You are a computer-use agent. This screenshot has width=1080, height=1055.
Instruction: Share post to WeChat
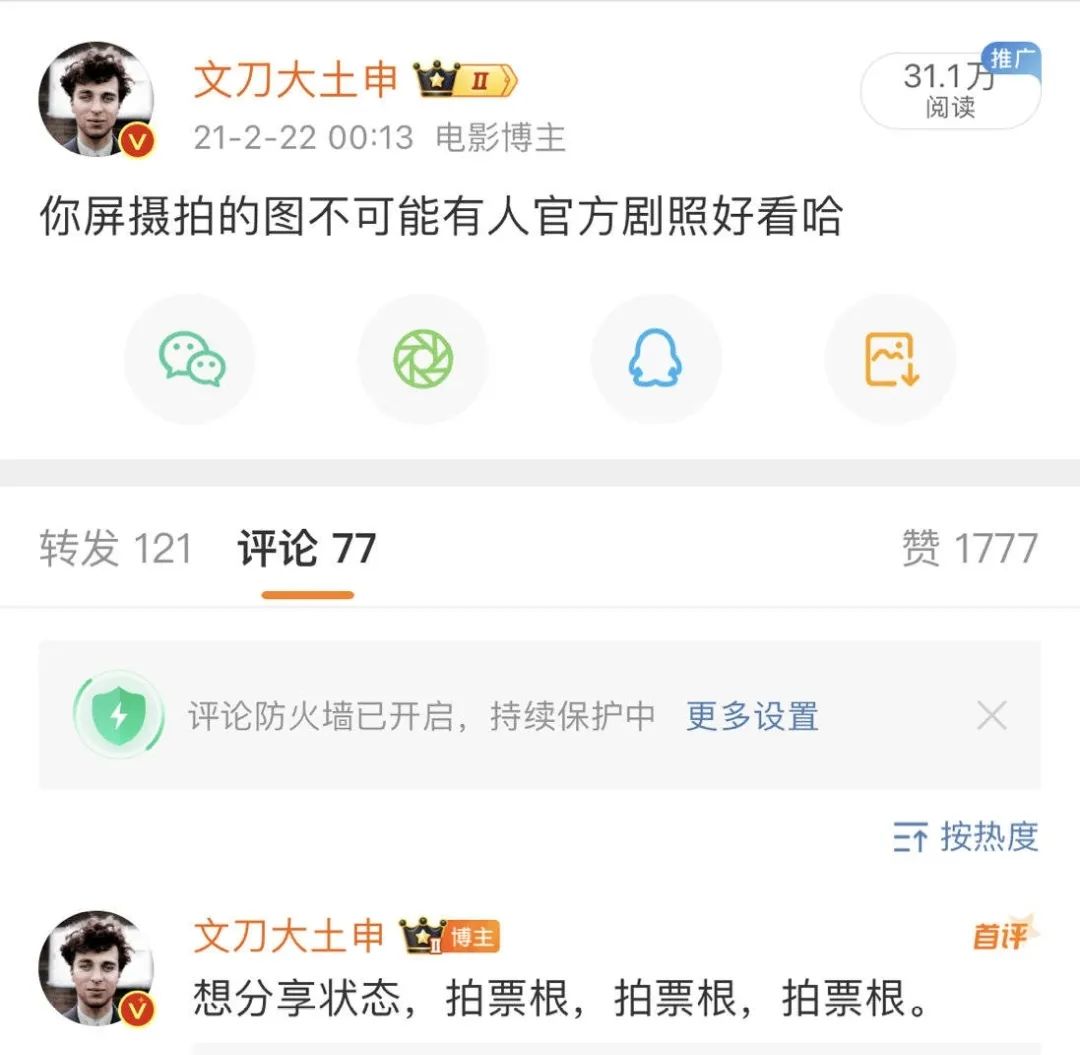190,359
